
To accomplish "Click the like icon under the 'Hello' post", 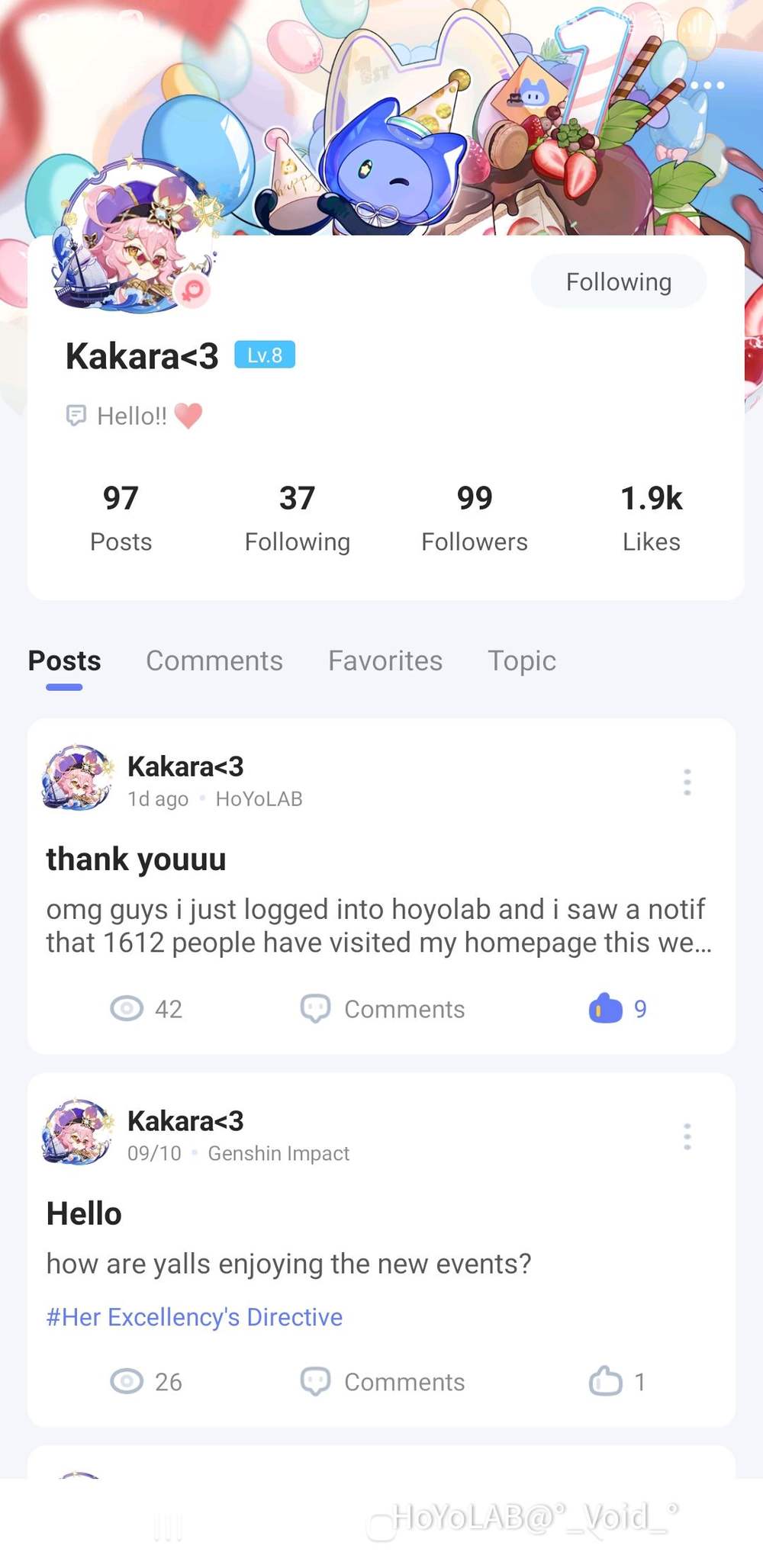I will pos(607,1382).
